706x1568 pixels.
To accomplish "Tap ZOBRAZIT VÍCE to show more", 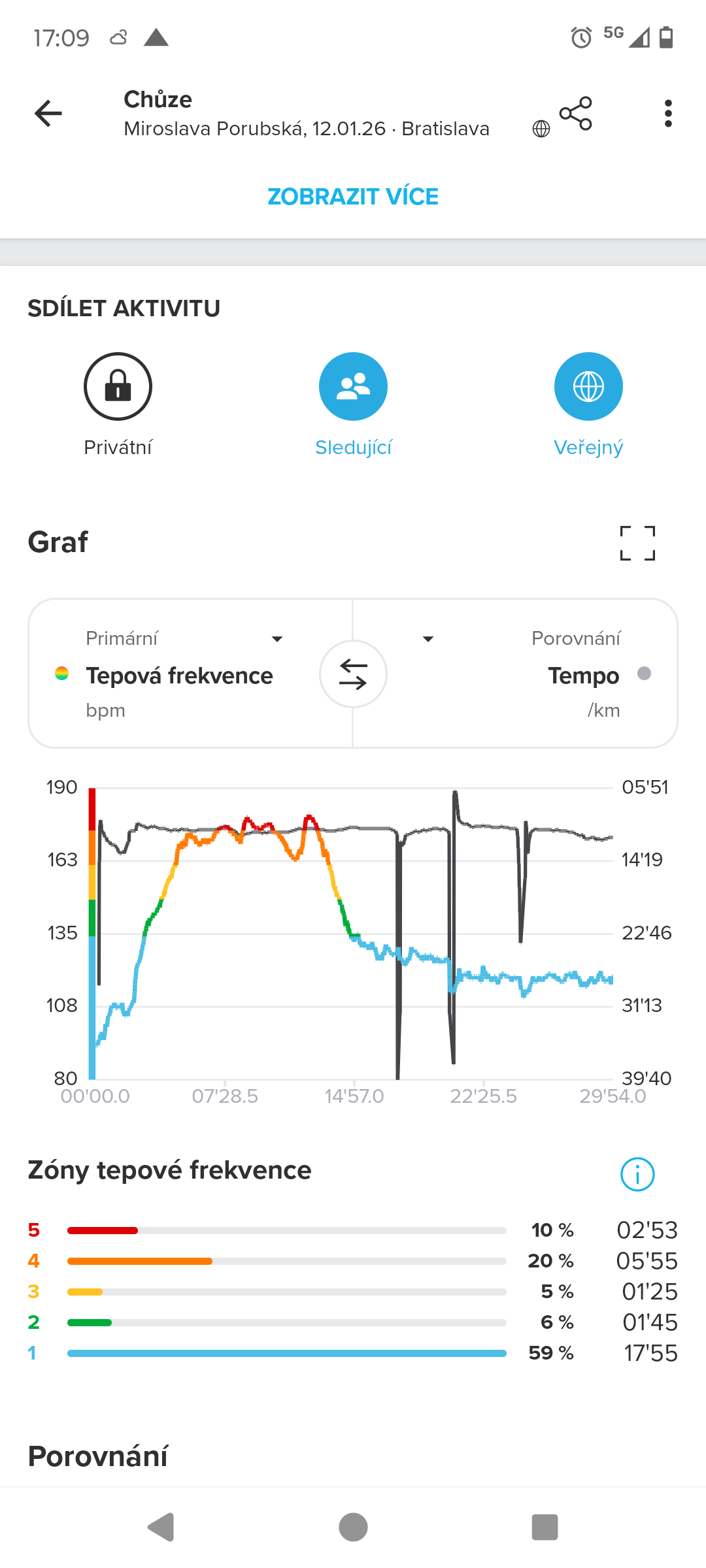I will coord(353,197).
